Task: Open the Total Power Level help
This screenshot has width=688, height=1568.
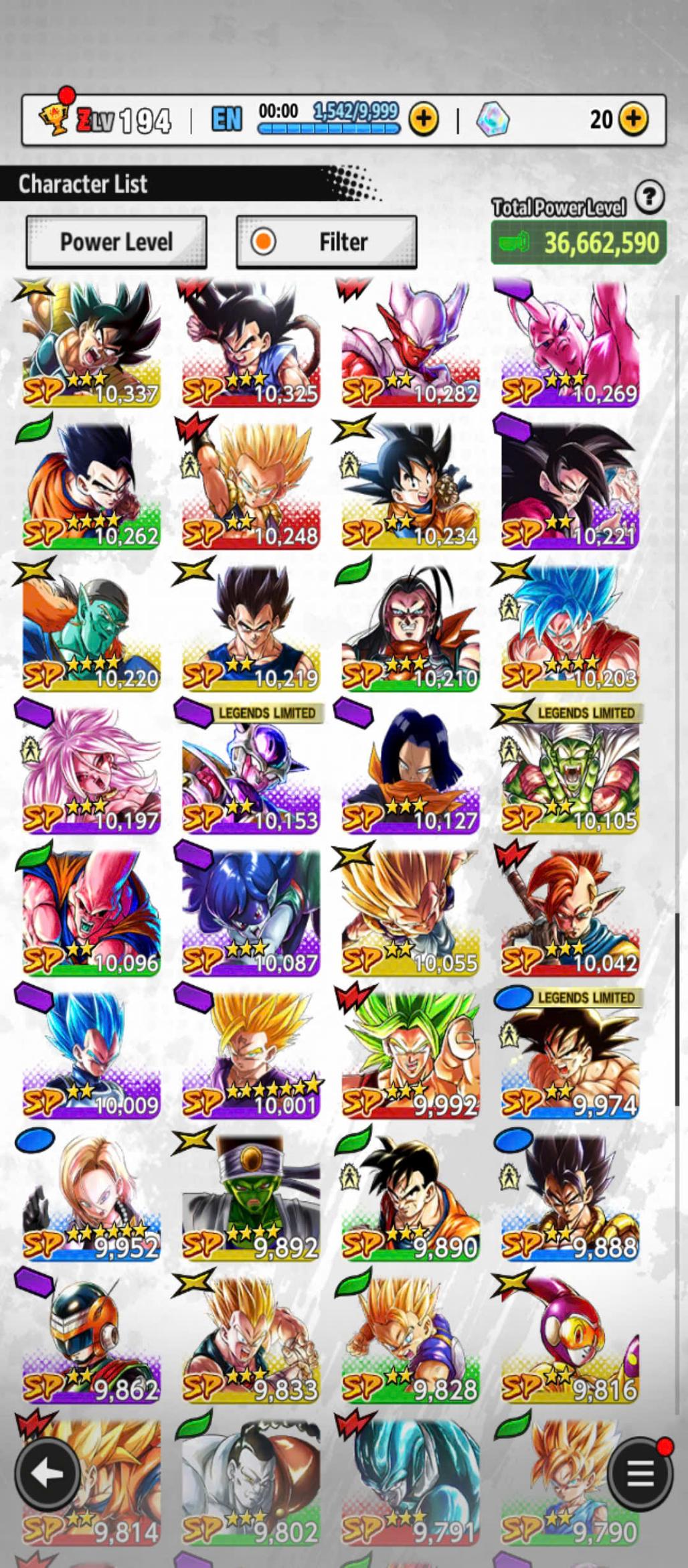Action: [x=649, y=197]
